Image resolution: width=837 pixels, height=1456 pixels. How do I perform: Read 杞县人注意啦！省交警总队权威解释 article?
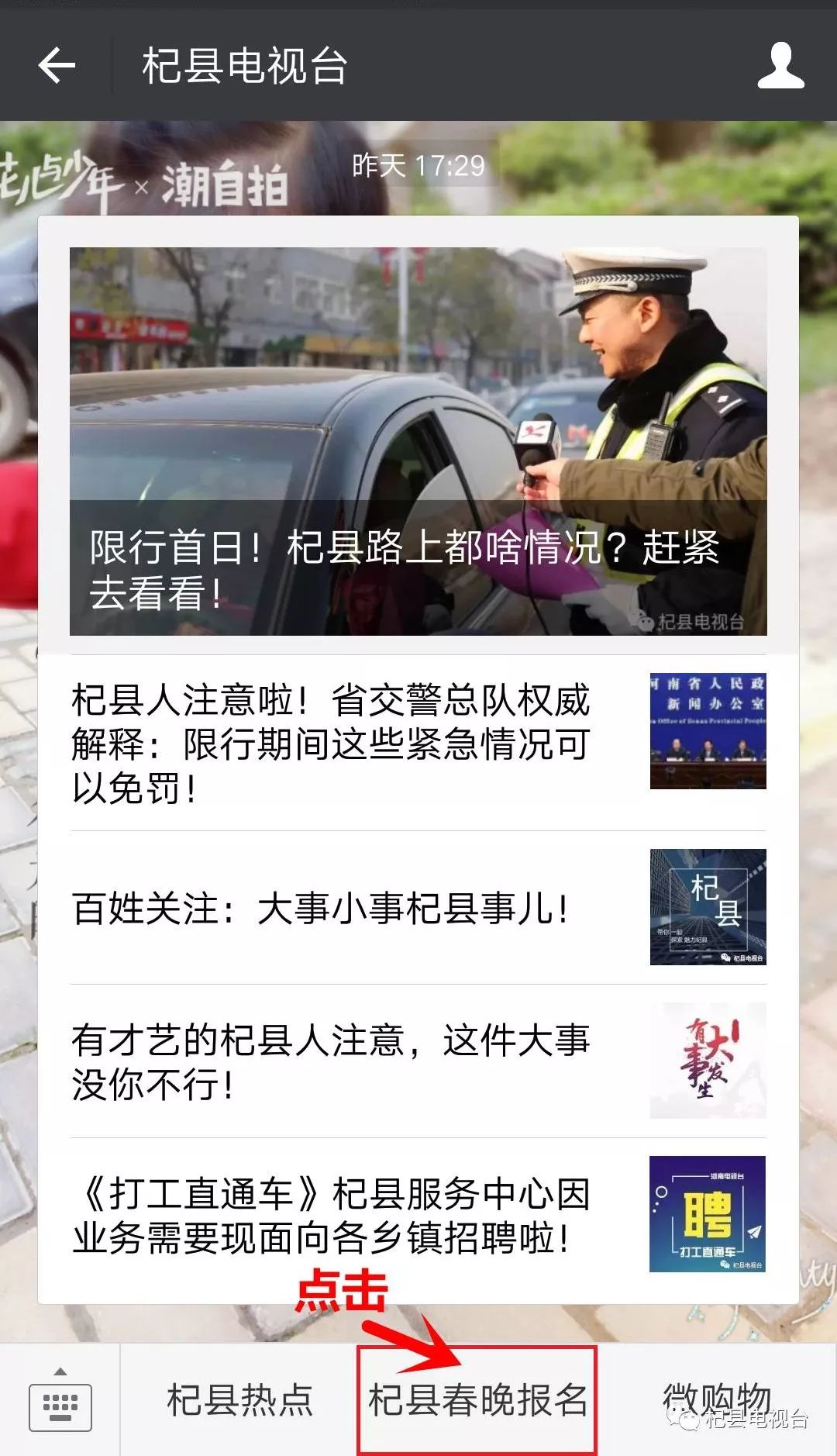tap(418, 743)
